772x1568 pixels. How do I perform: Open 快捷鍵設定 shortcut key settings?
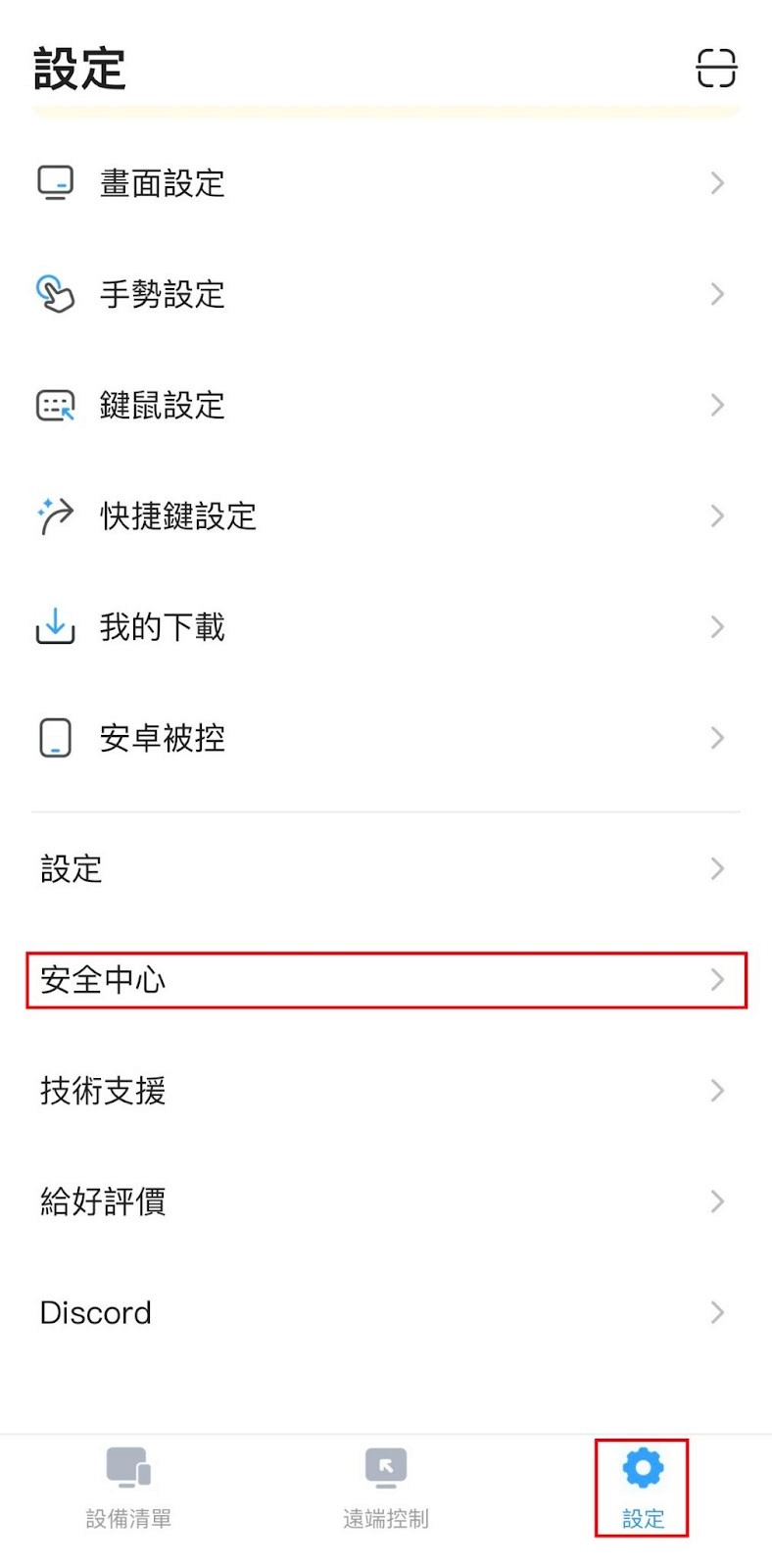click(386, 515)
